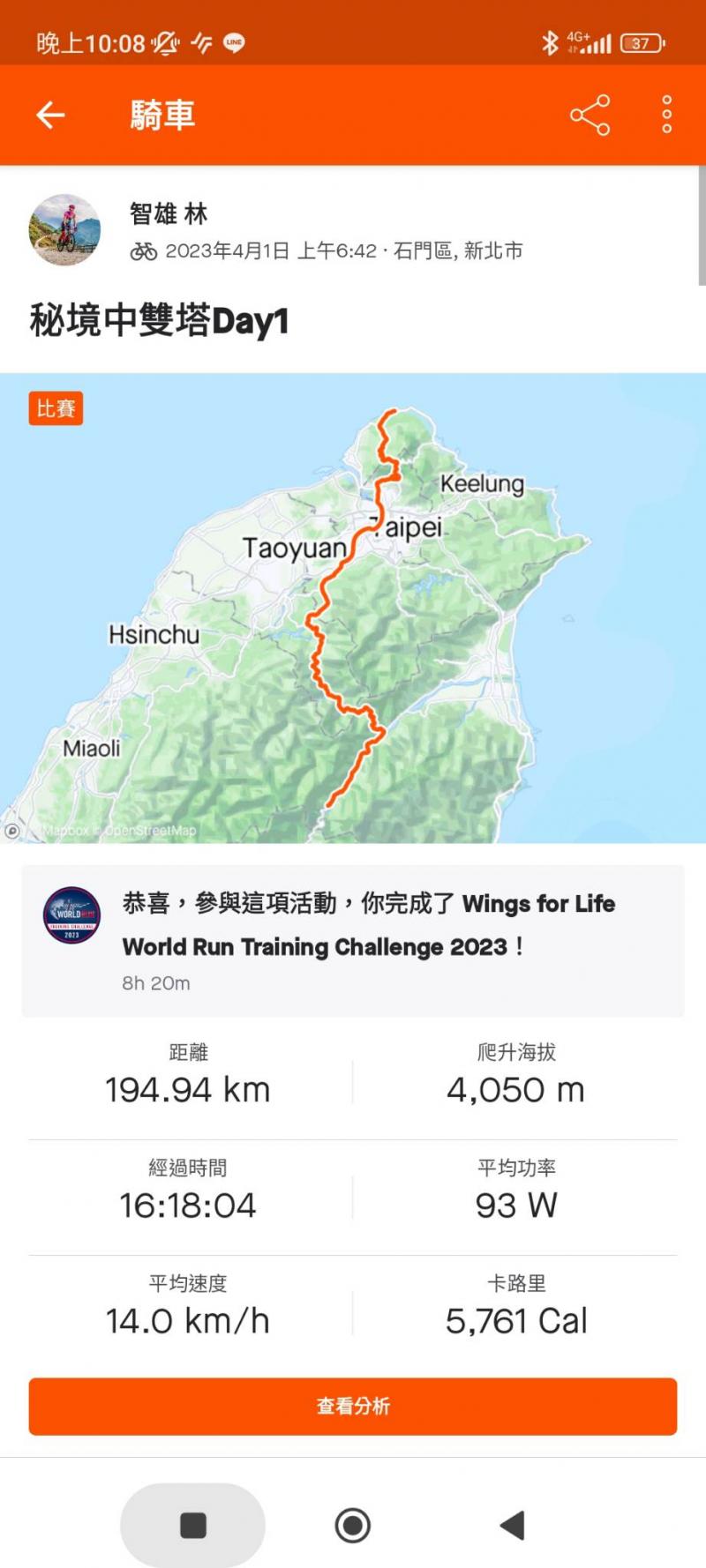Screen dimensions: 706x1568
Task: Tap the system home button
Action: 353,1525
